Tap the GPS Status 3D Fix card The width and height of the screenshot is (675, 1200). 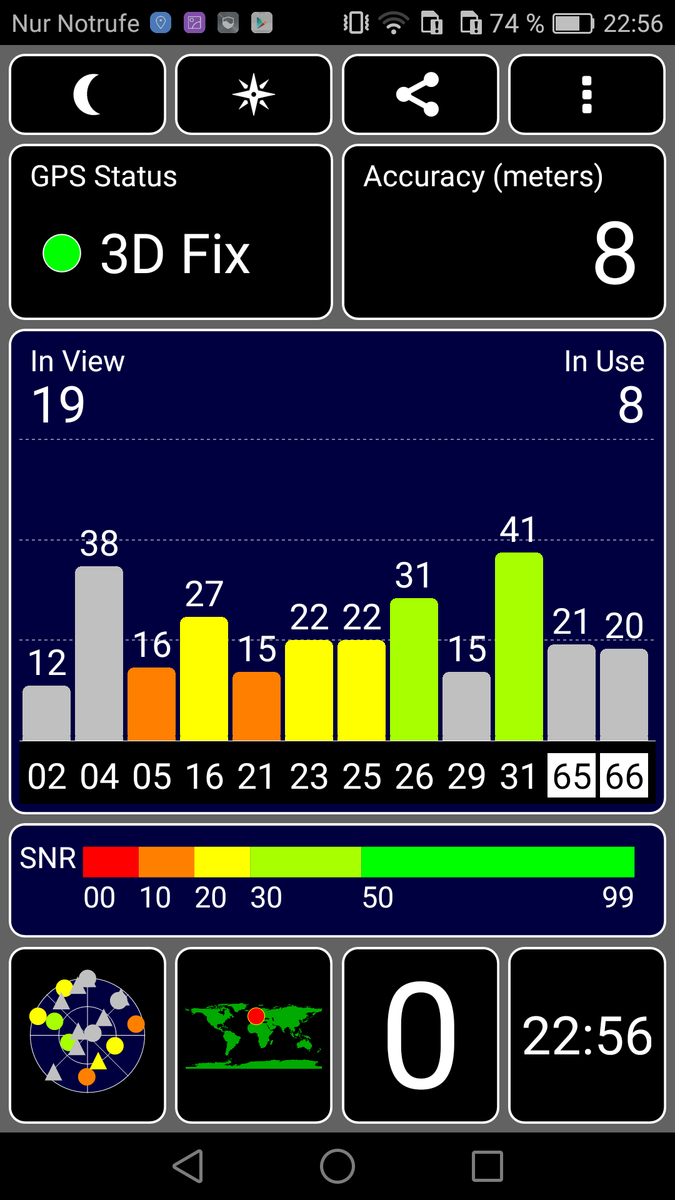[171, 232]
